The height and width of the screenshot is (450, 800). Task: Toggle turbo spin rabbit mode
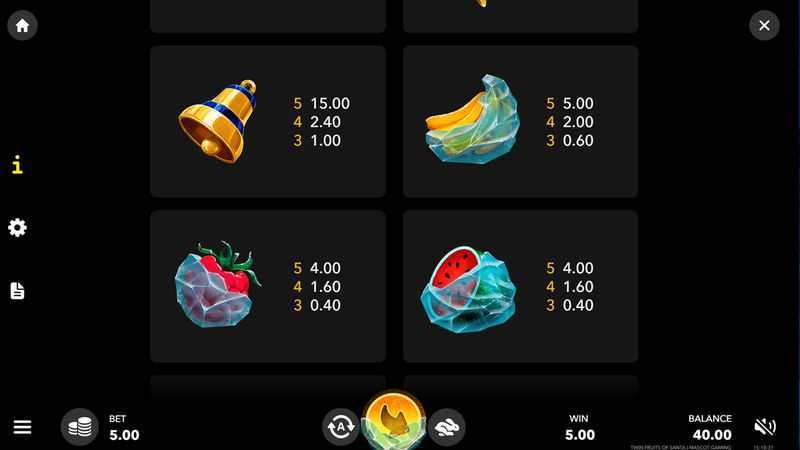(x=447, y=427)
